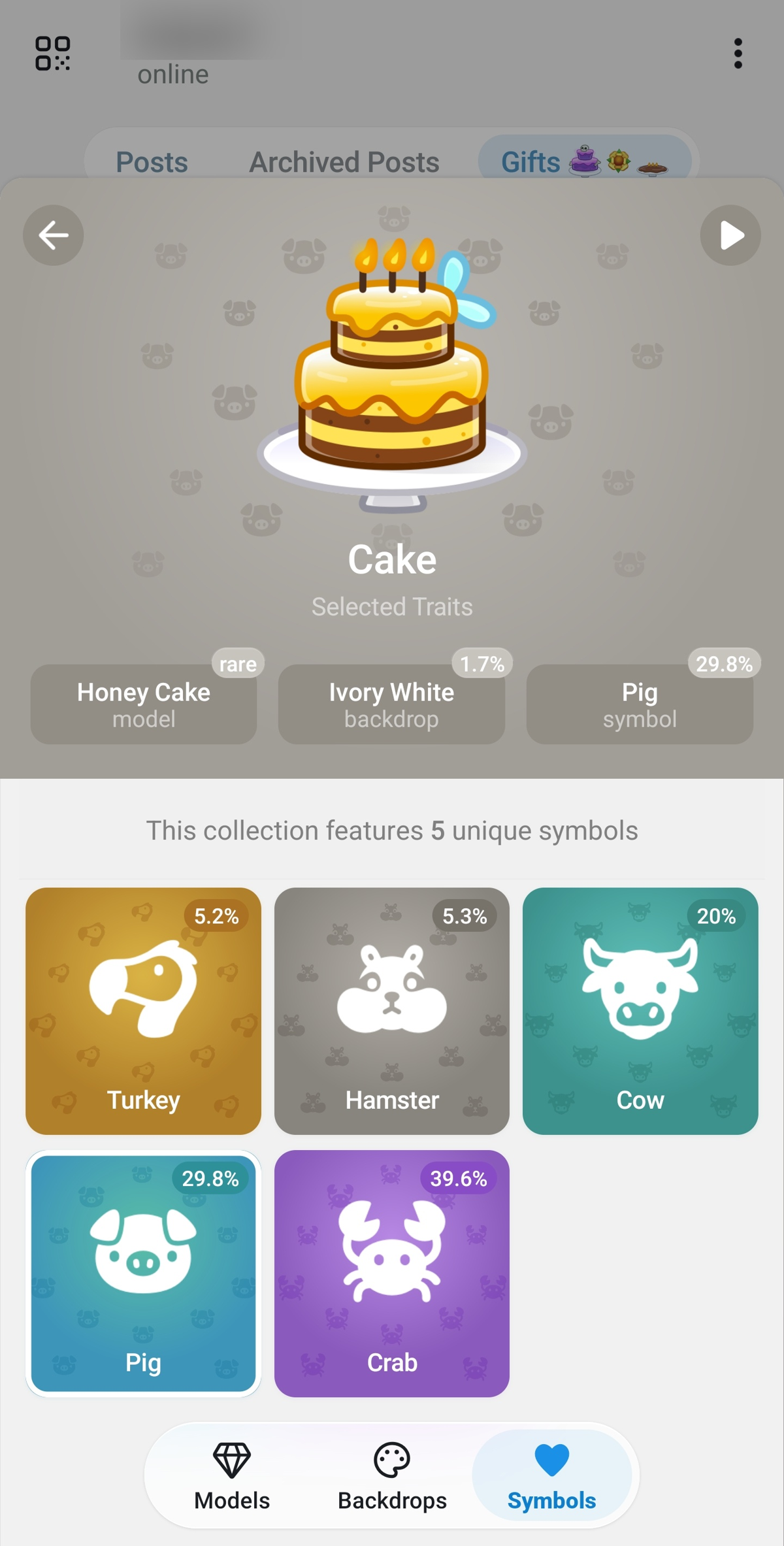Open the three-dot overflow menu
The width and height of the screenshot is (784, 1546).
coord(738,54)
